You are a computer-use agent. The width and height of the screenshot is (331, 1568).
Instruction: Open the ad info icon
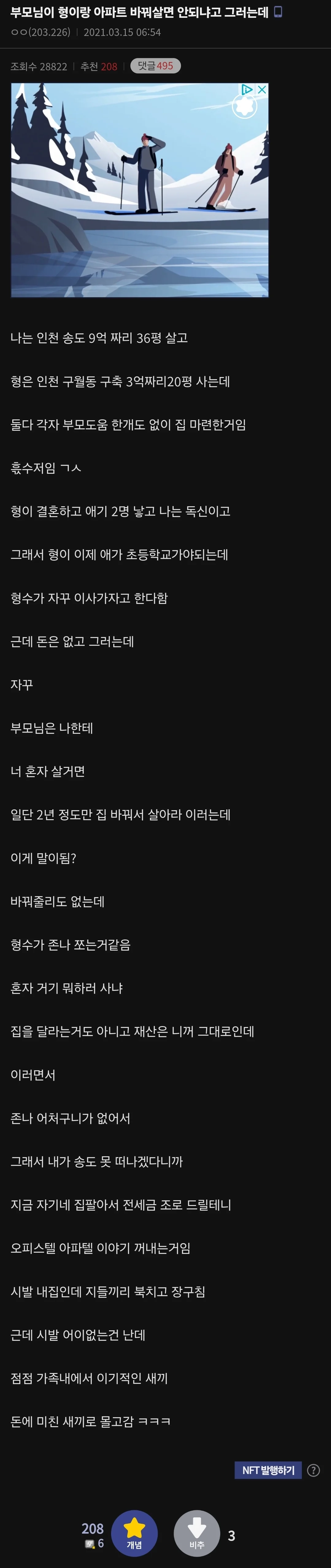click(x=247, y=89)
